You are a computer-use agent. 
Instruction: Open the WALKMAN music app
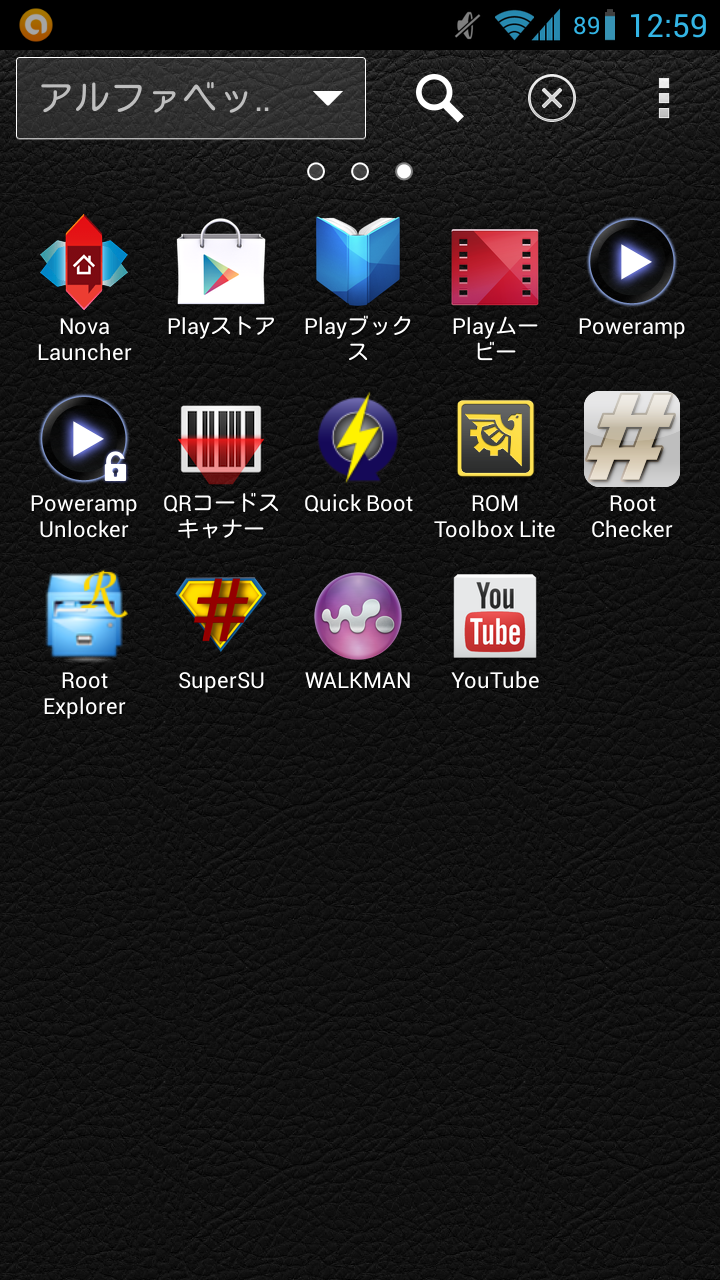click(358, 616)
